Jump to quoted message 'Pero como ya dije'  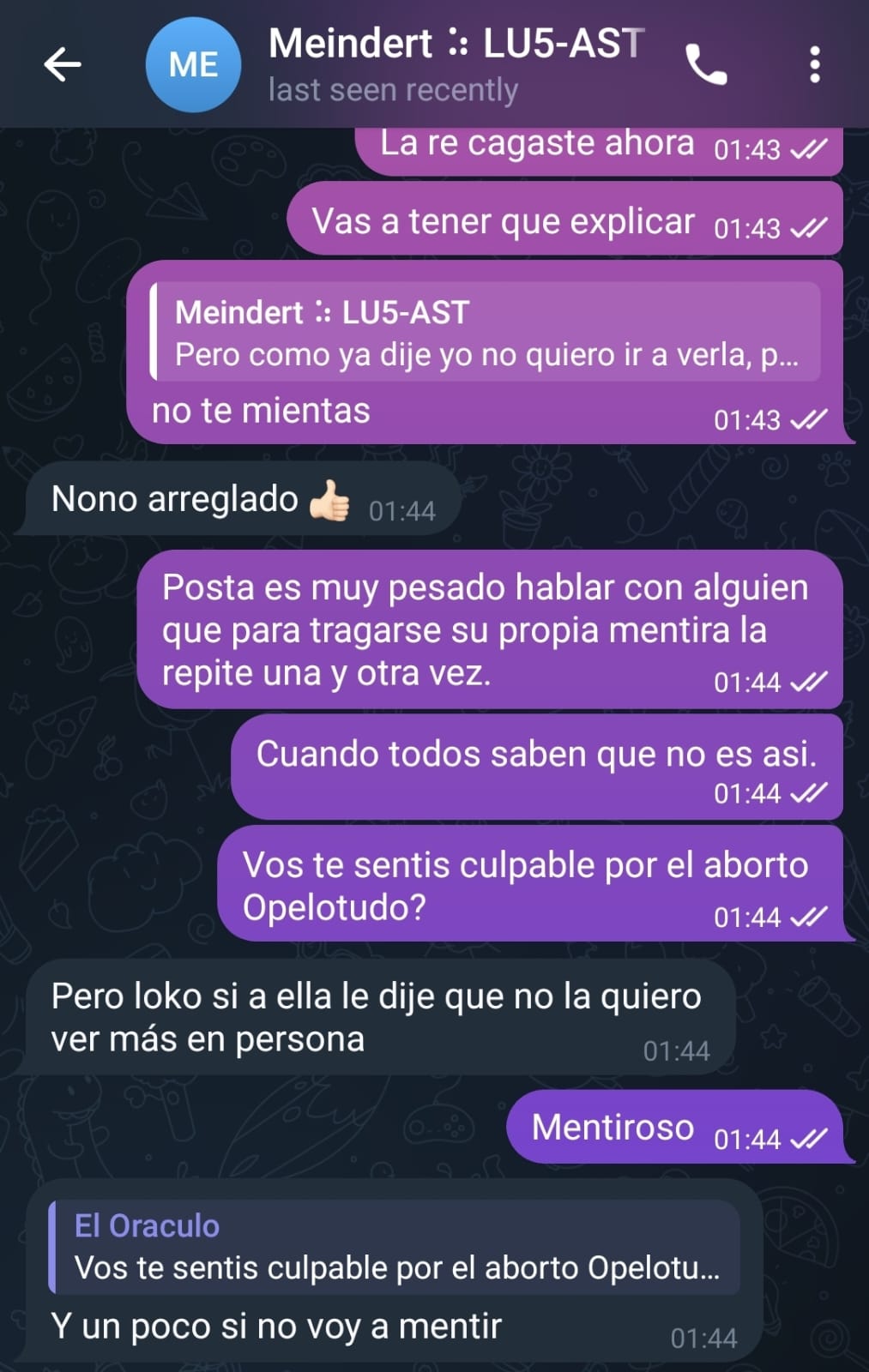tap(486, 333)
